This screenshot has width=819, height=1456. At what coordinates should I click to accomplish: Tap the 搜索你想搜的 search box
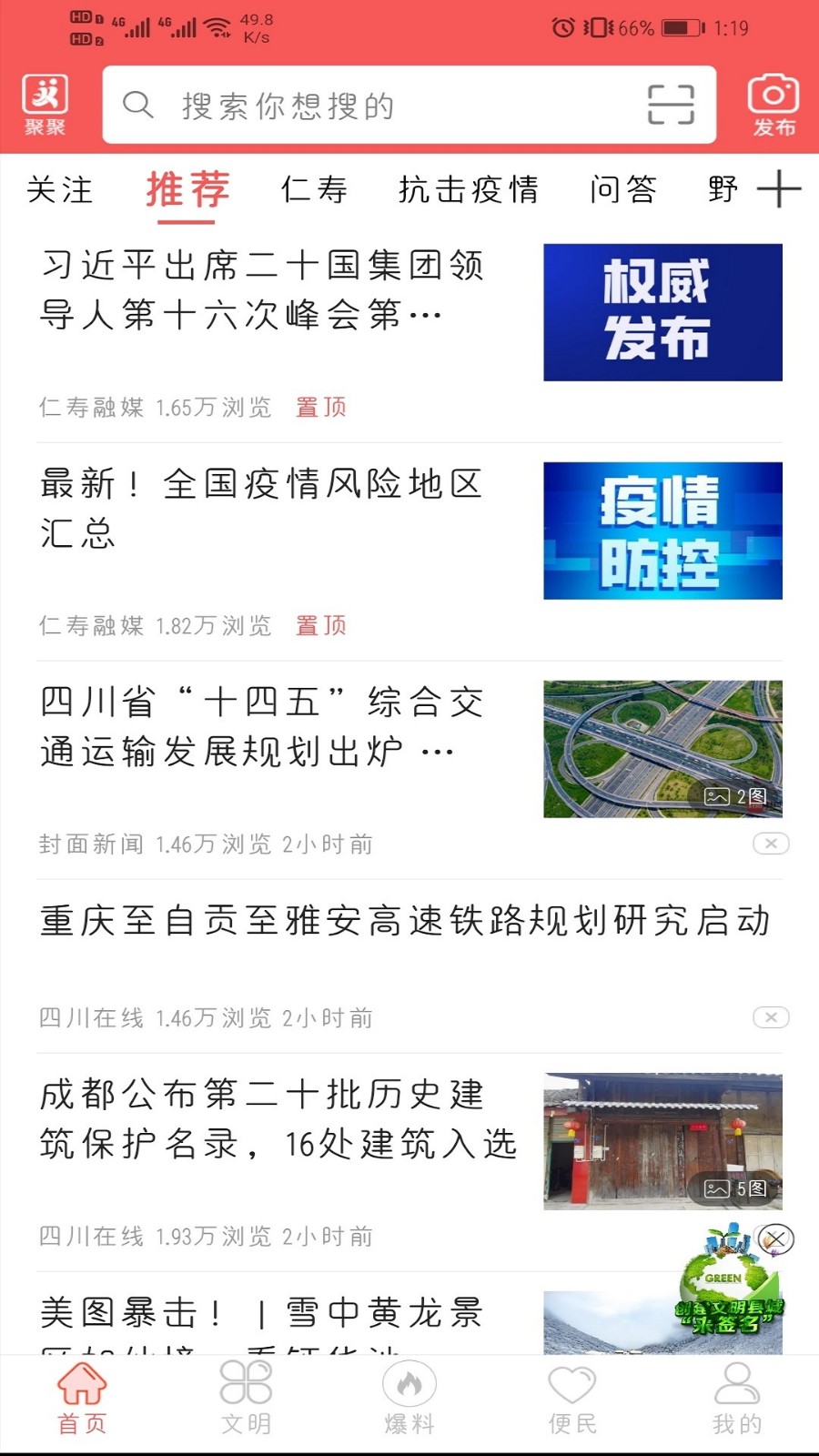pyautogui.click(x=382, y=106)
